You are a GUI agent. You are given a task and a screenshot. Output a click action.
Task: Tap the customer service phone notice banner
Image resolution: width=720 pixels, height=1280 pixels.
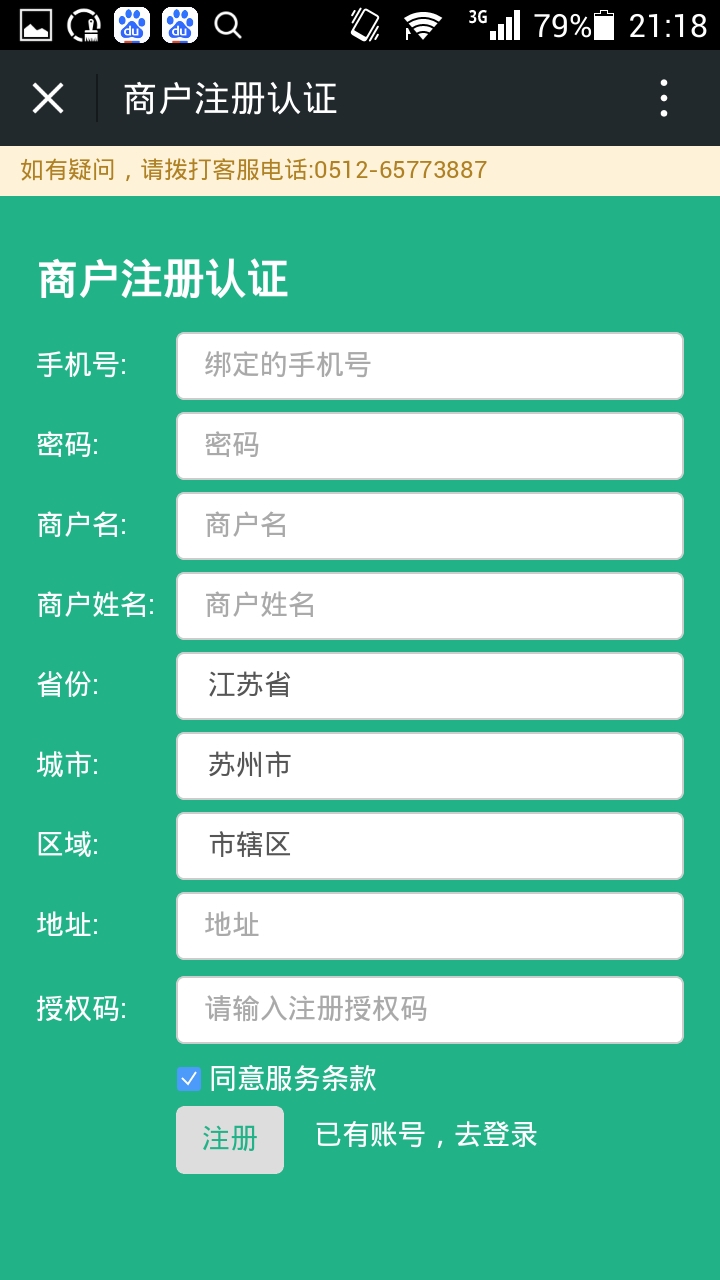(253, 170)
